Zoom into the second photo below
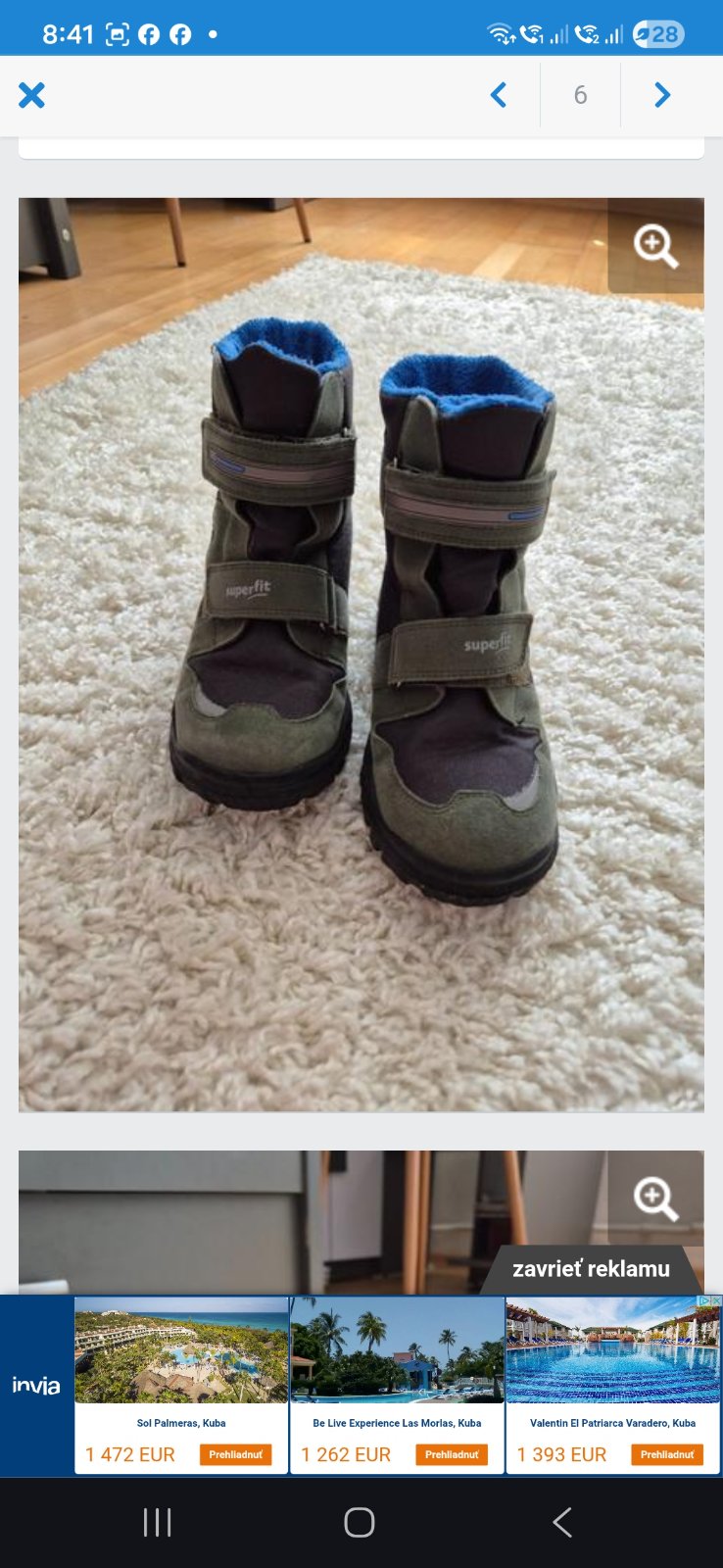Screen dimensions: 723x1568 point(655,1198)
